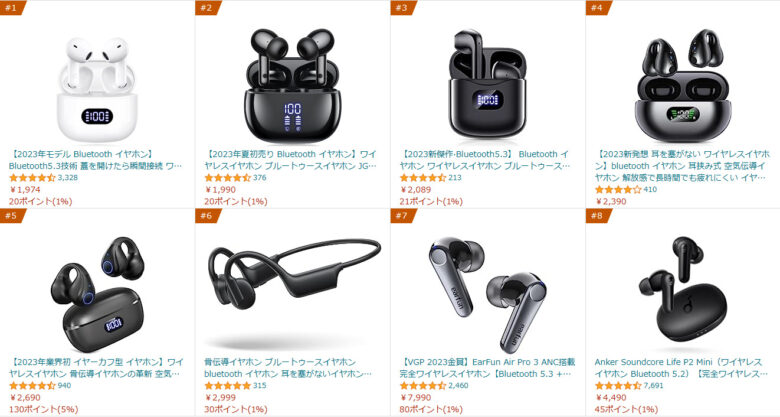Open the 【2023年業界初 イヤーカフ型 title link
780x417 pixels.
[95, 366]
